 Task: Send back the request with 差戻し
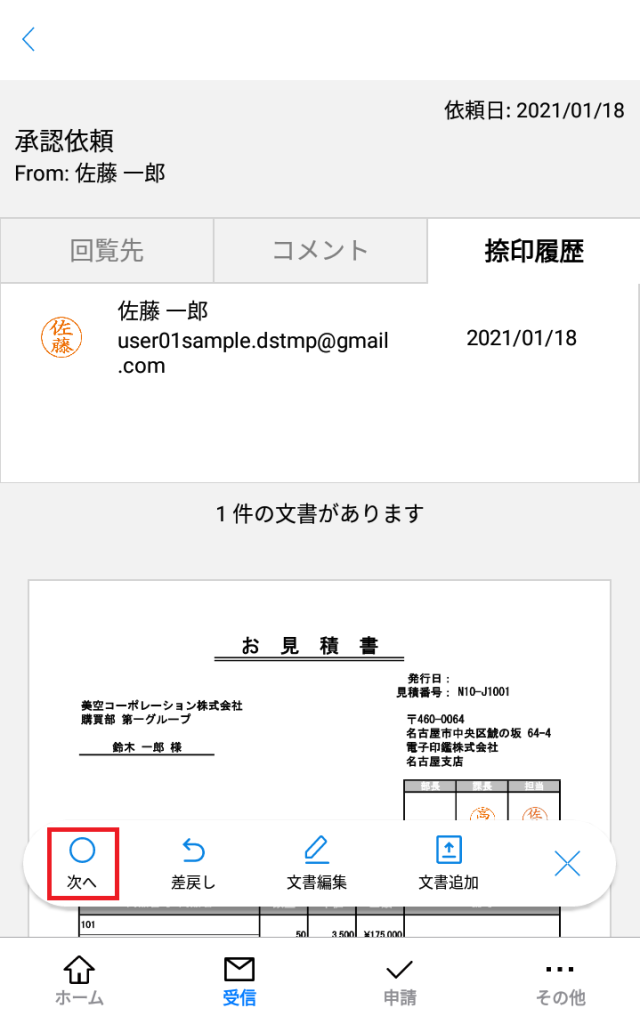point(193,863)
